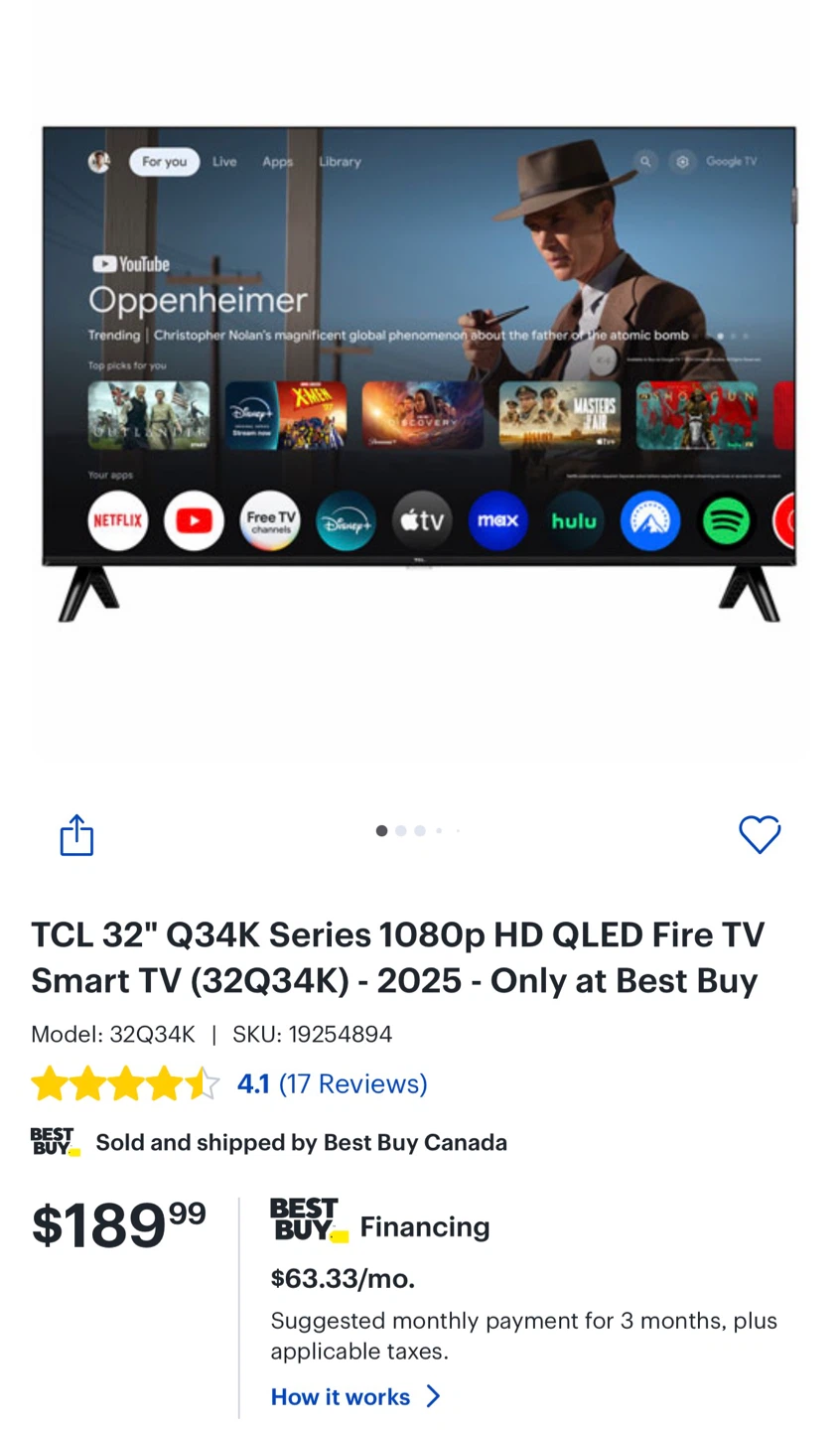
Task: Save the TV to your wishlist
Action: (760, 834)
